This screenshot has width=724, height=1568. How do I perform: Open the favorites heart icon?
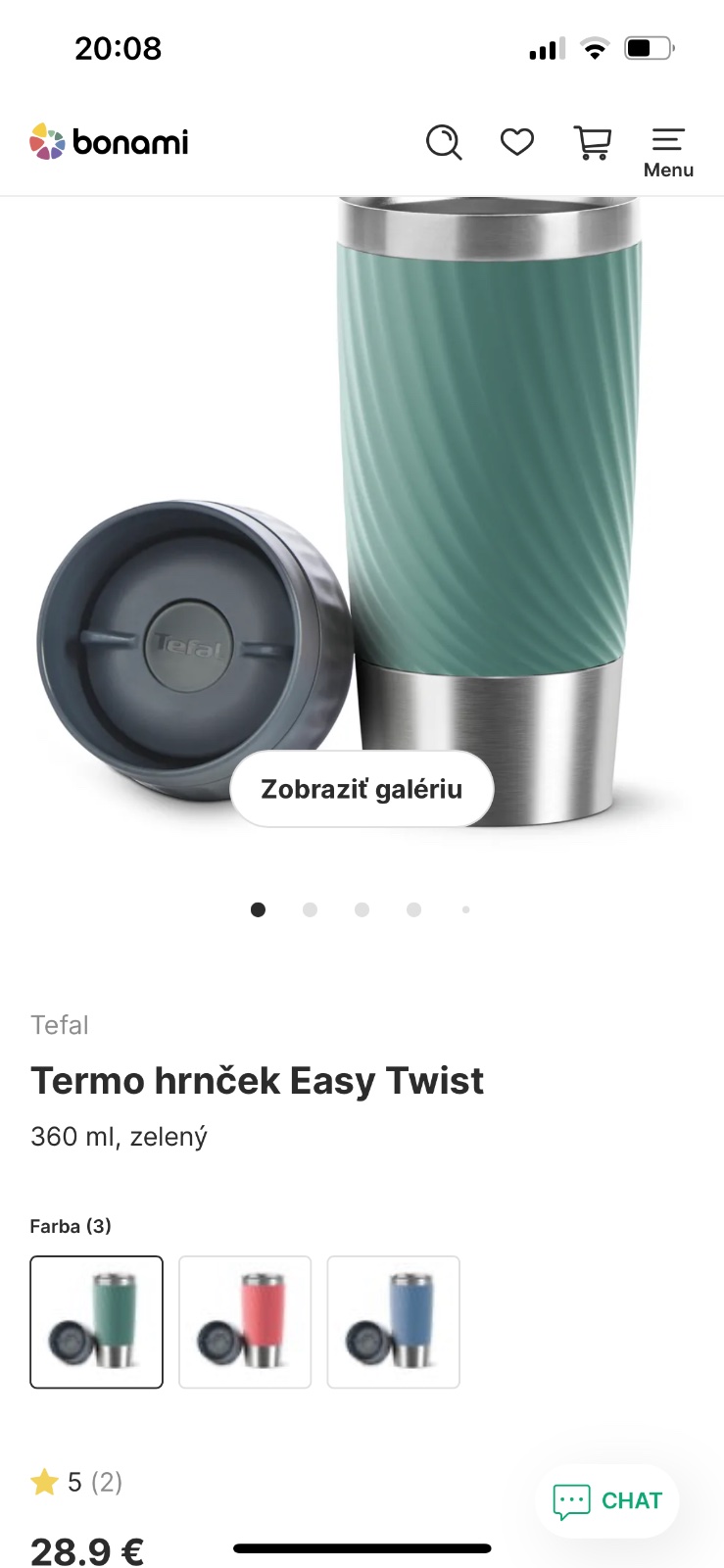(x=517, y=143)
